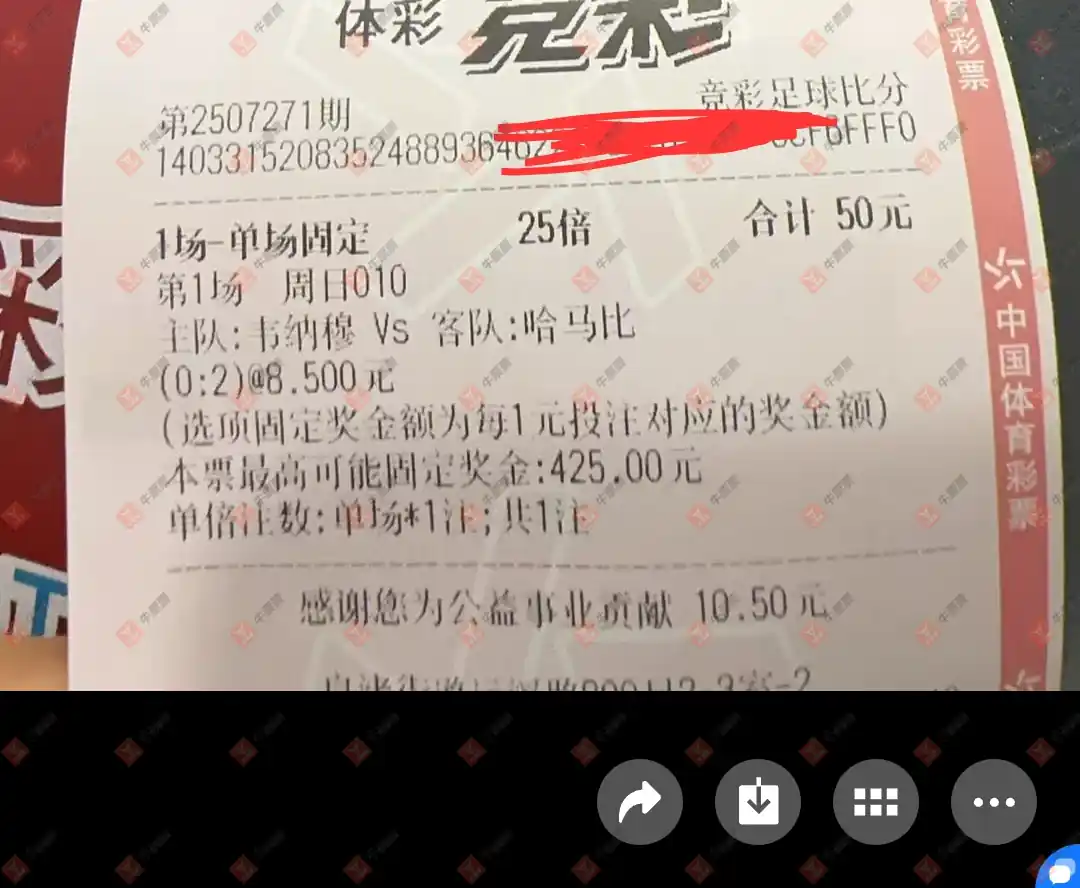
Task: Forward this image with the arrow icon
Action: pos(640,802)
